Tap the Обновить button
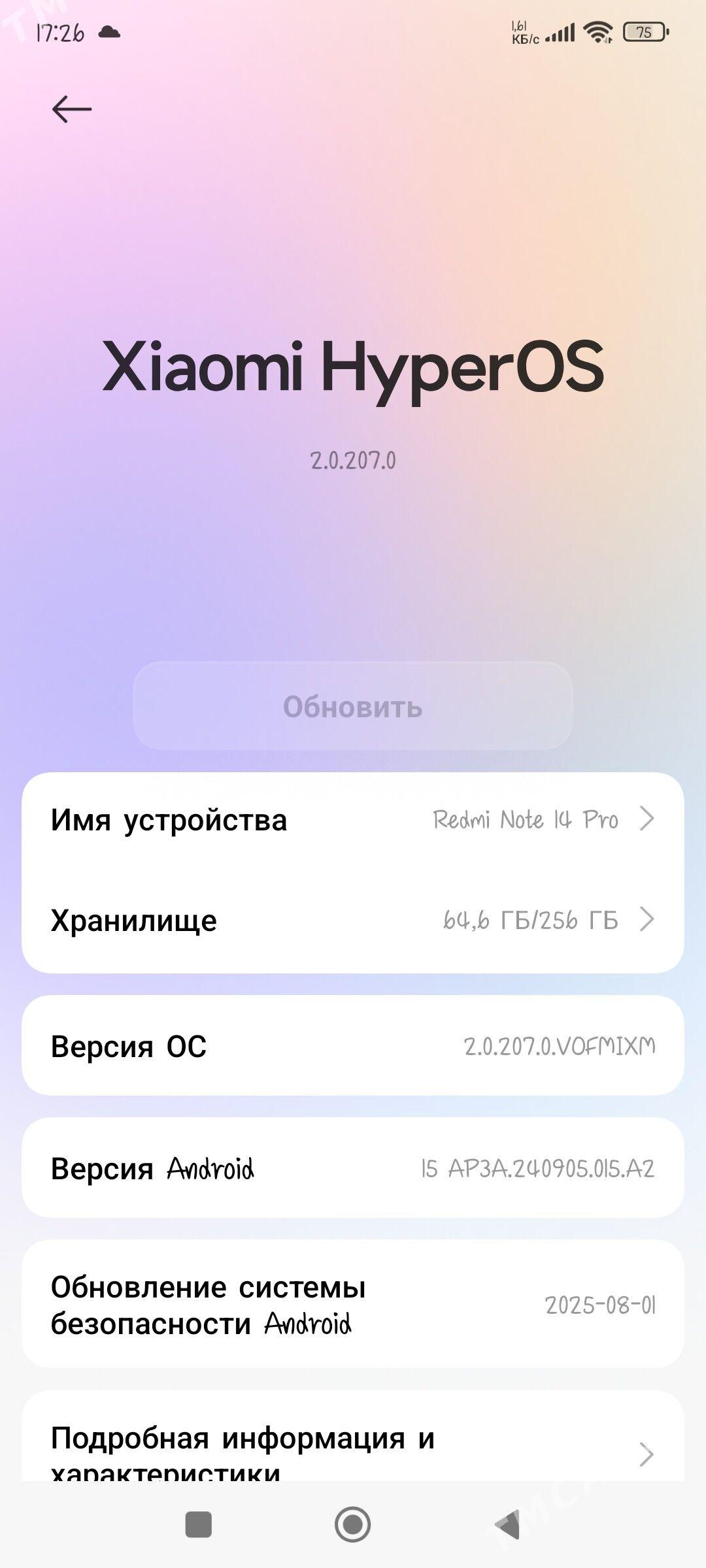Viewport: 706px width, 1568px height. tap(352, 708)
